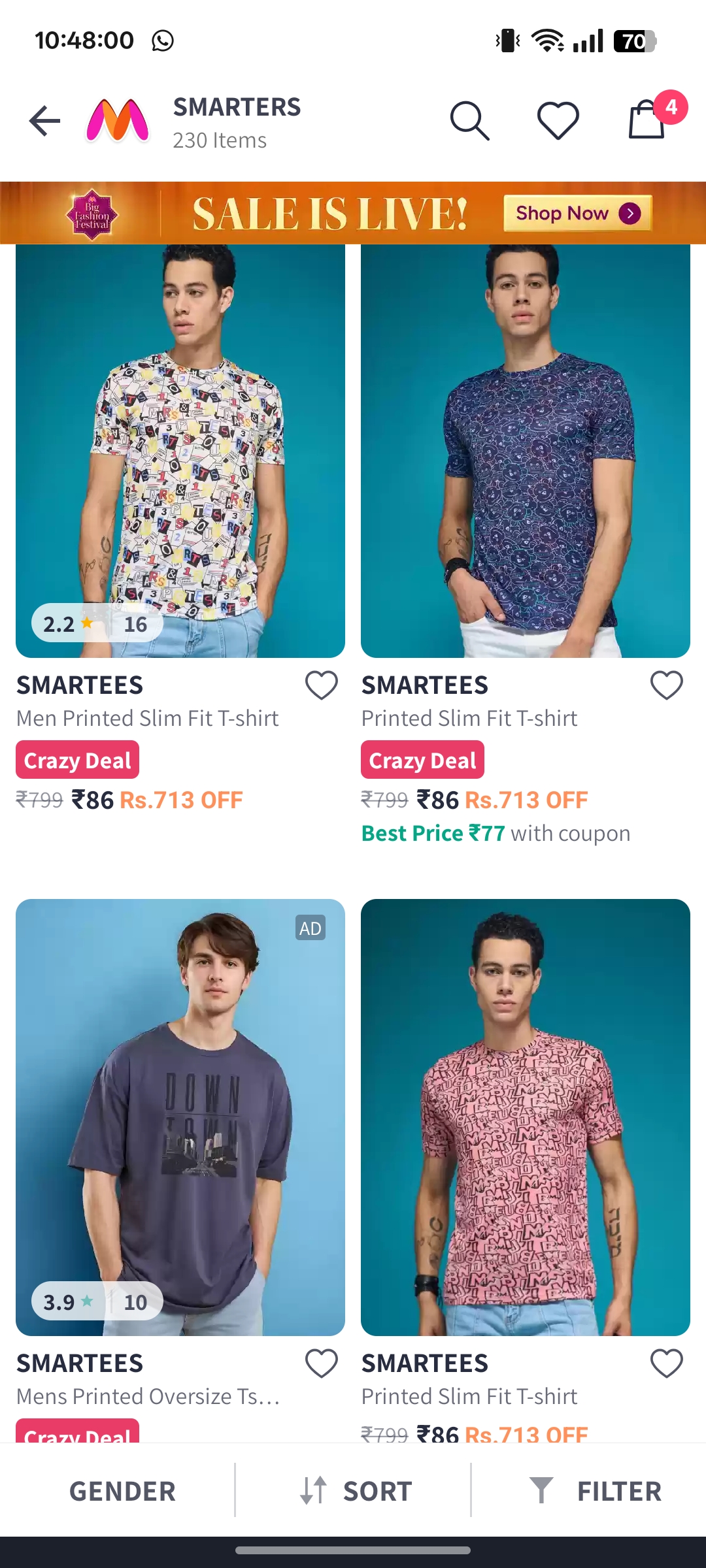Screen dimensions: 706x1568
Task: Open Sort options
Action: tap(356, 1492)
